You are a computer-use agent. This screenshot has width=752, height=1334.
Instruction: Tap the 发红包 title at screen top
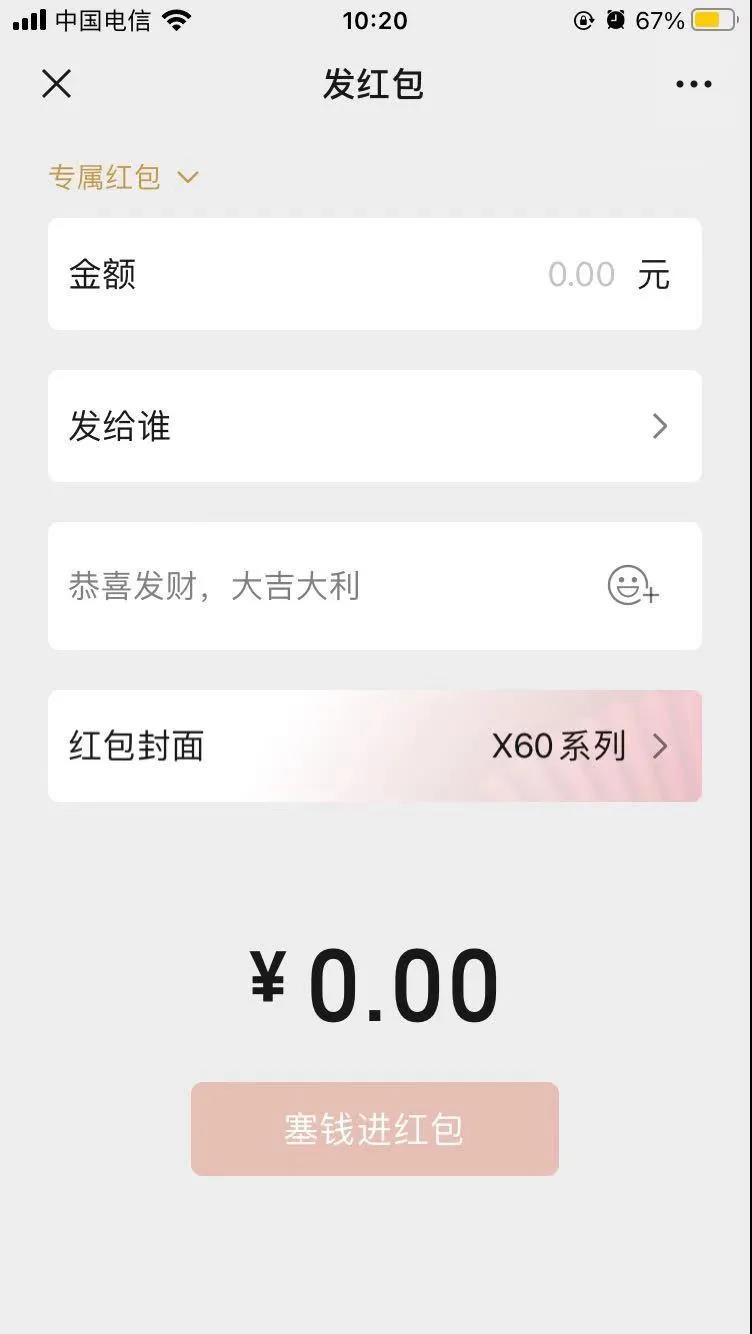375,85
